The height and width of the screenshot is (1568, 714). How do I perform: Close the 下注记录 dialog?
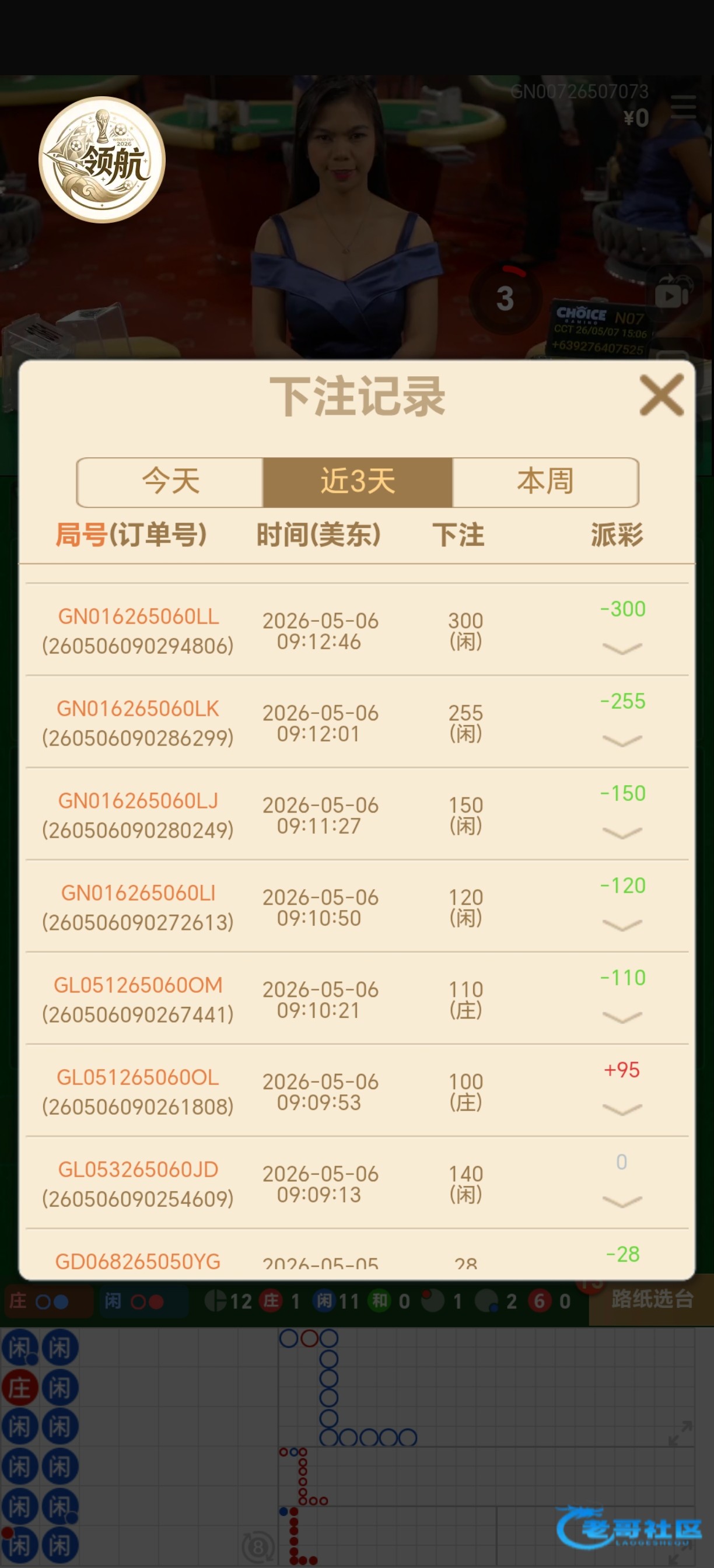coord(661,395)
